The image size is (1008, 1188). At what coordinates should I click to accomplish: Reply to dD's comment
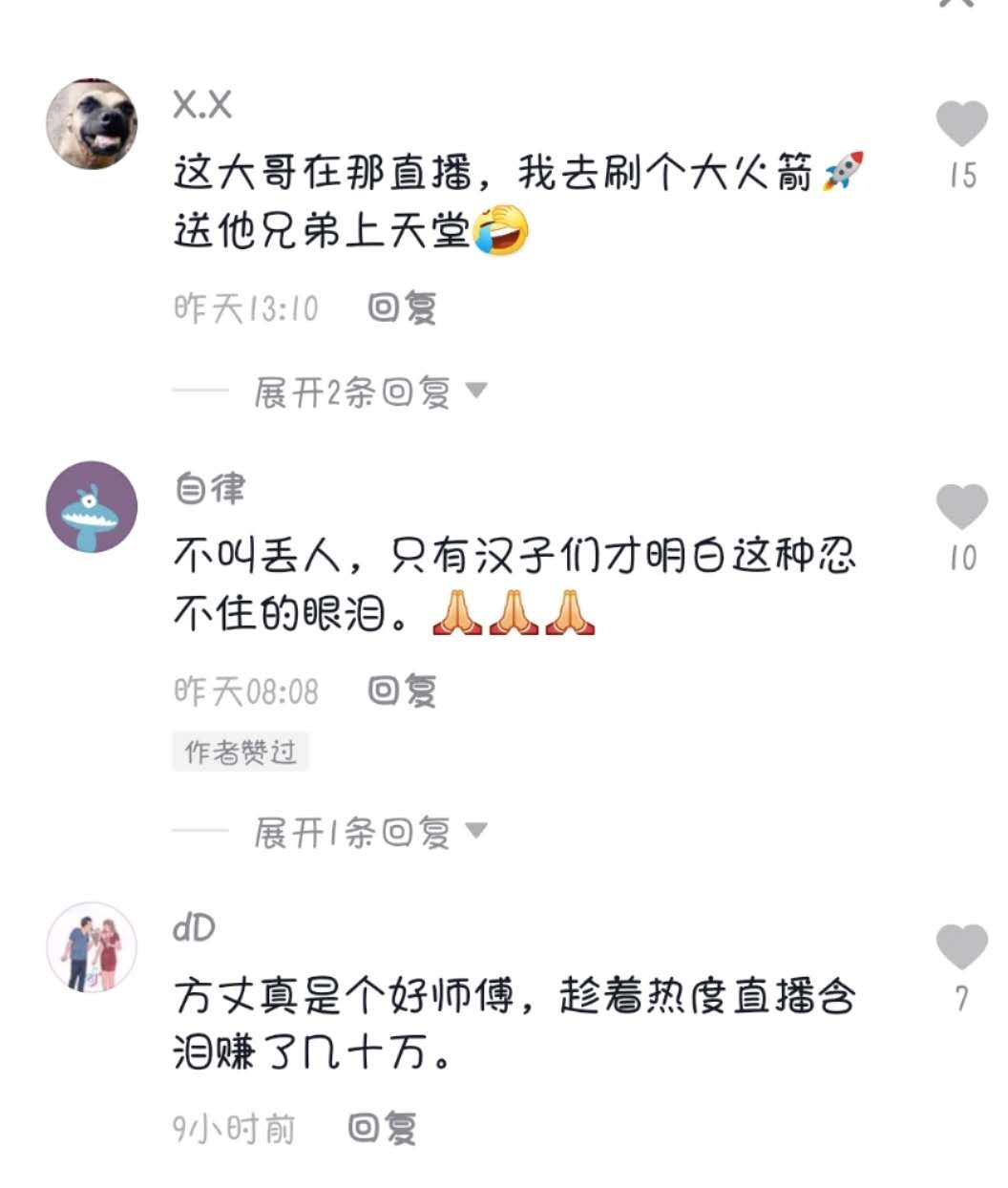[x=382, y=1129]
